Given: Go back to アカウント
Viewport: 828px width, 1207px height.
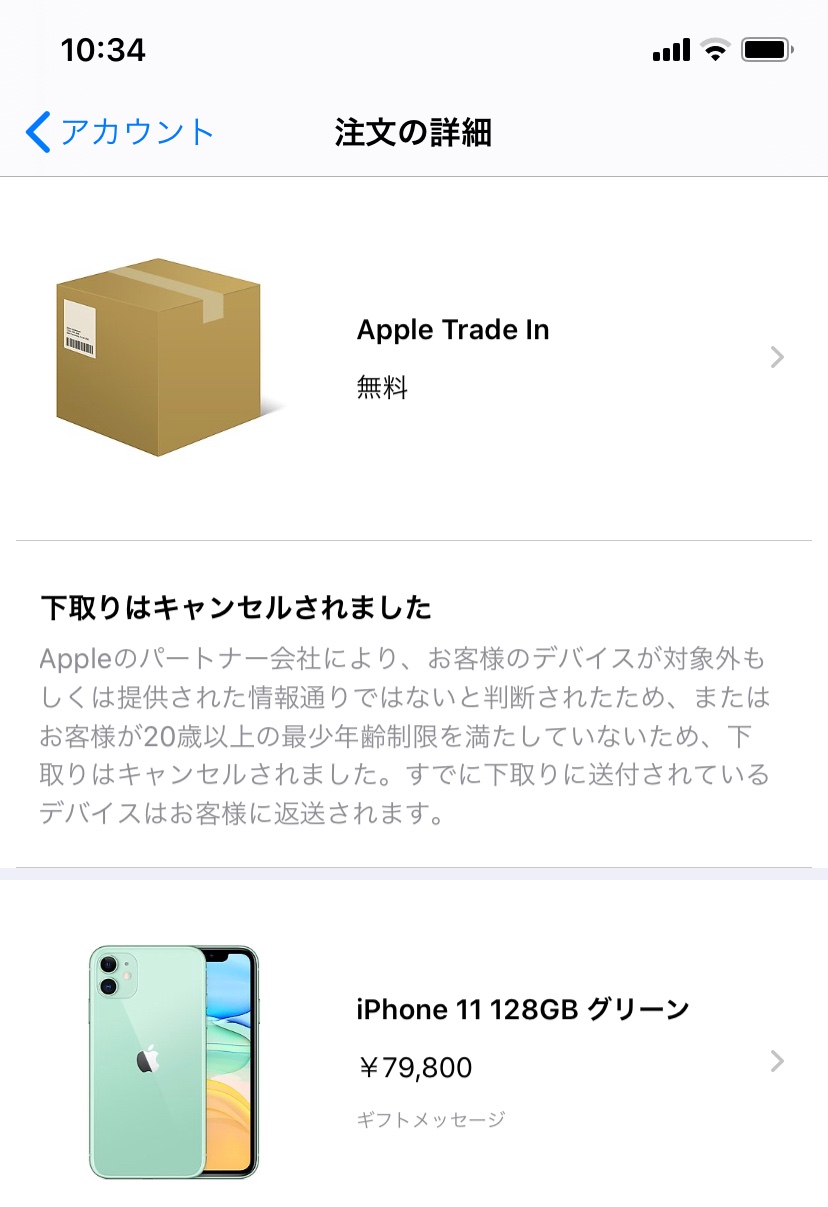Looking at the screenshot, I should (120, 132).
